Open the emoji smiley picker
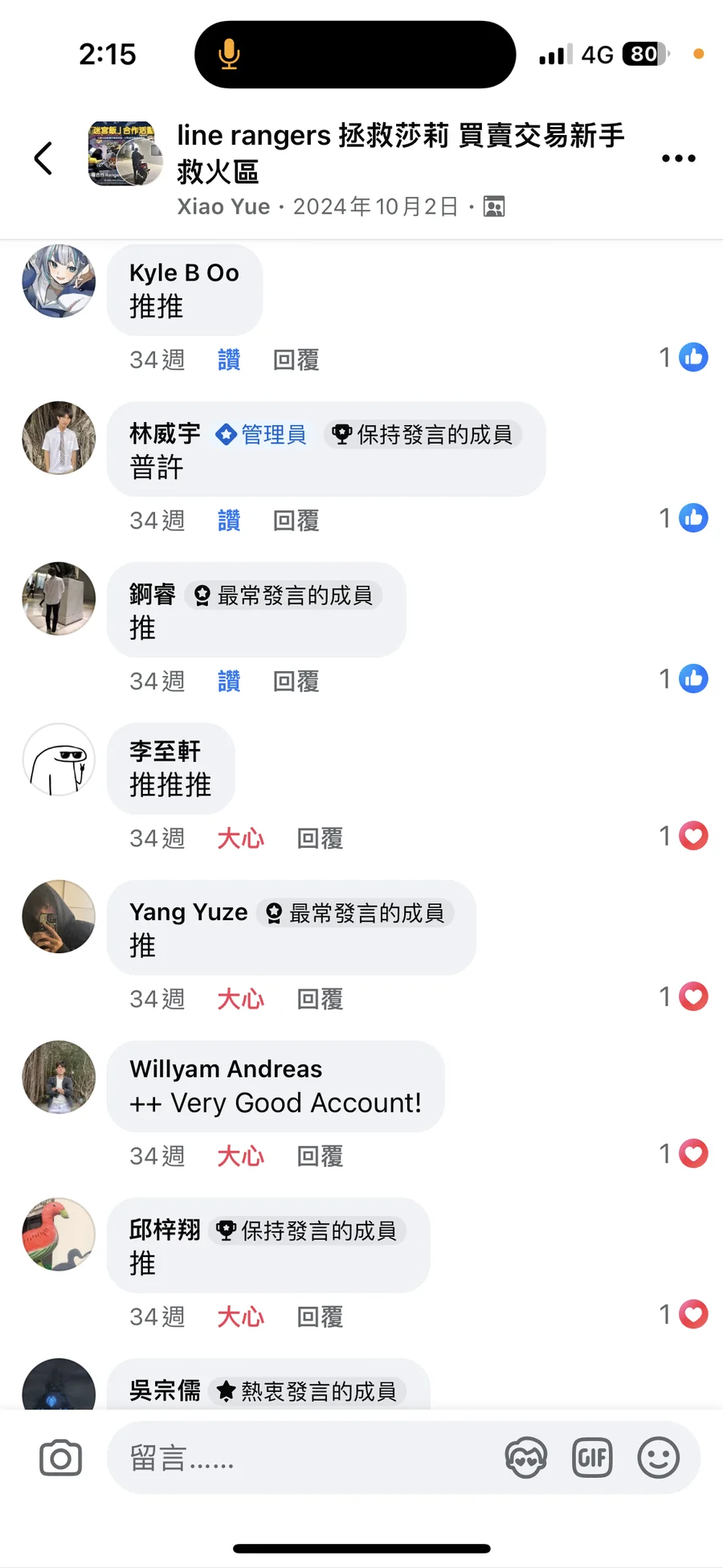The width and height of the screenshot is (723, 1568). pos(658,1458)
